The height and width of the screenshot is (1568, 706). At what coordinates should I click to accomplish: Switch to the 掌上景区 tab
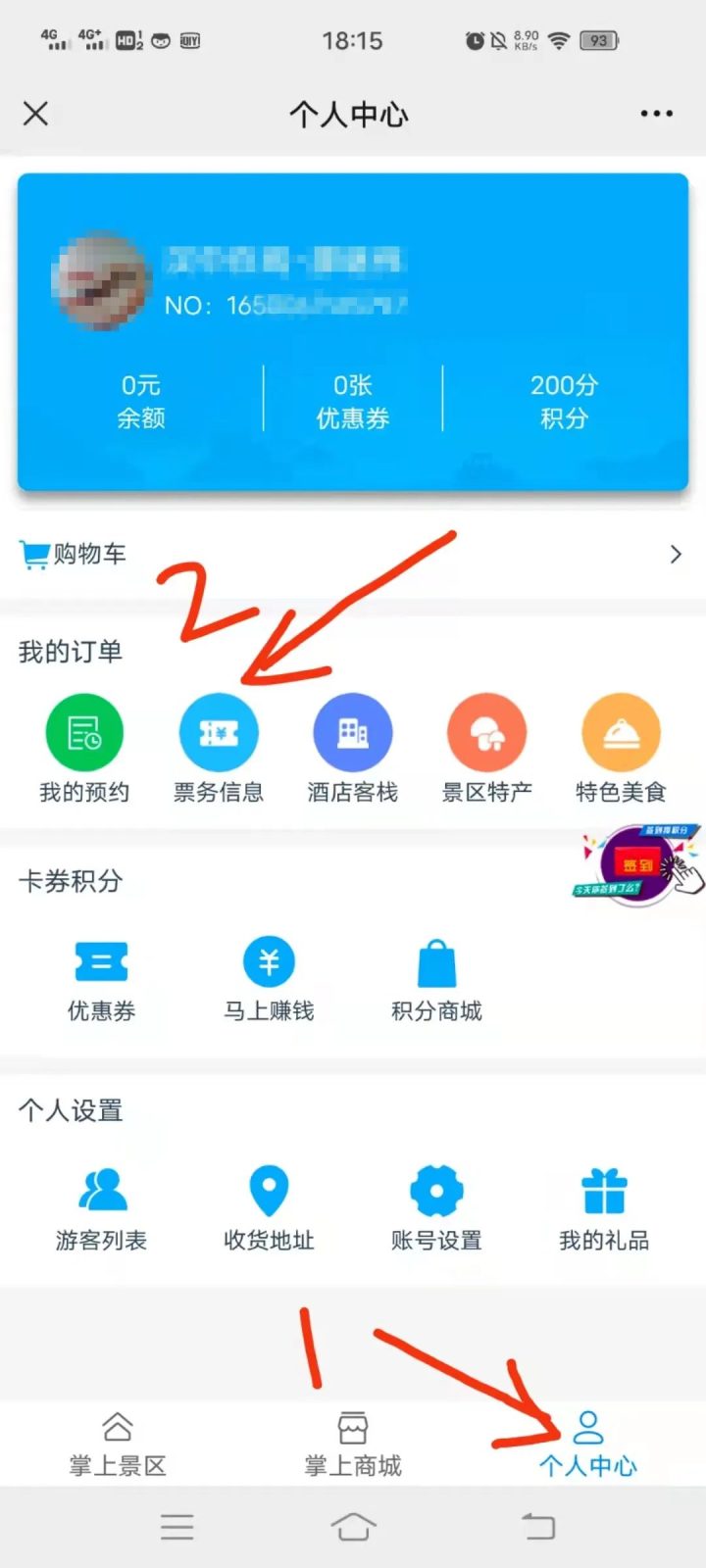[x=118, y=1445]
